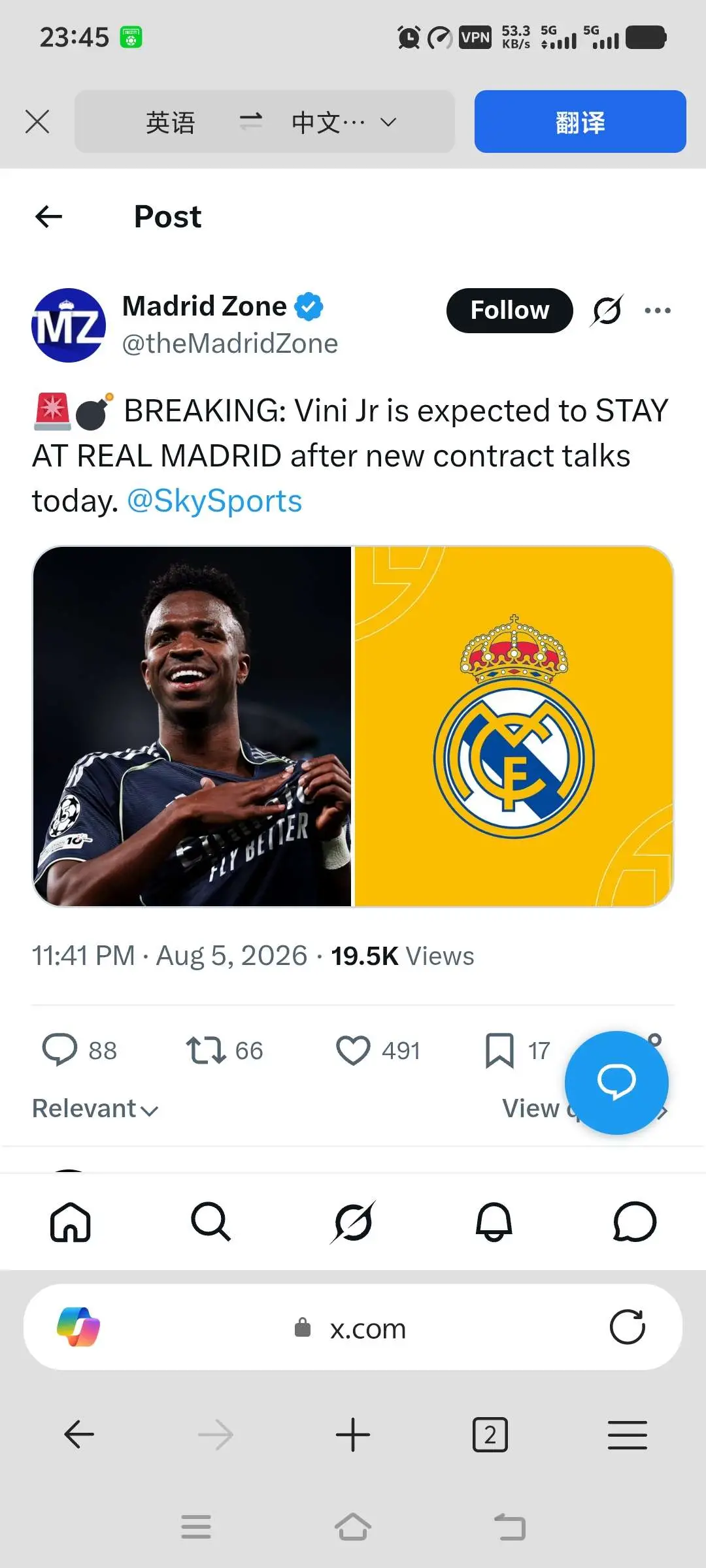Image resolution: width=706 pixels, height=1568 pixels.
Task: Follow Madrid Zone
Action: [509, 310]
